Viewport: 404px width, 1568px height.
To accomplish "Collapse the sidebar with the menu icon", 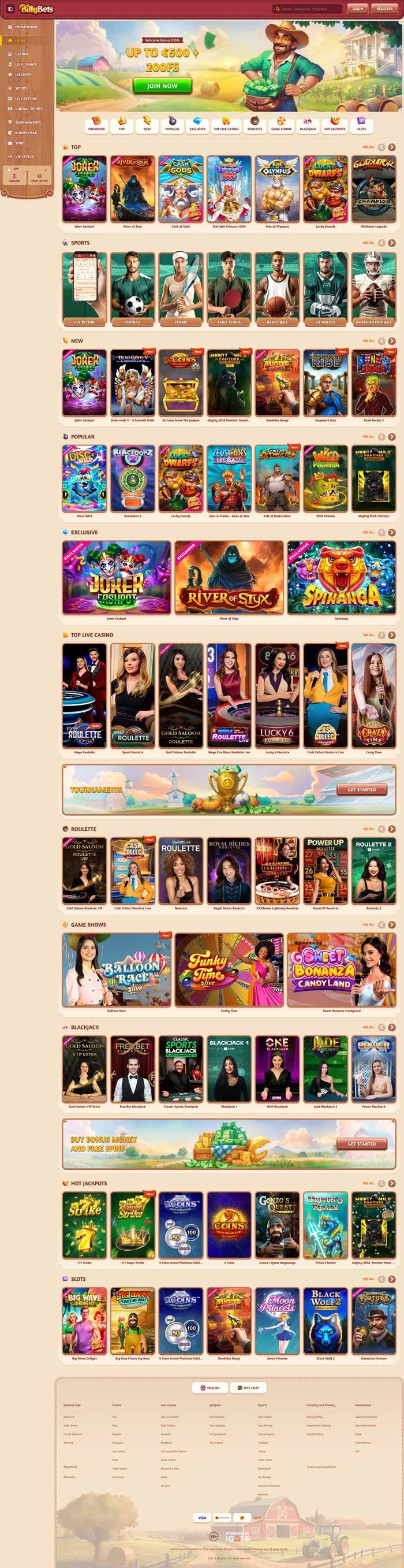I will (10, 9).
